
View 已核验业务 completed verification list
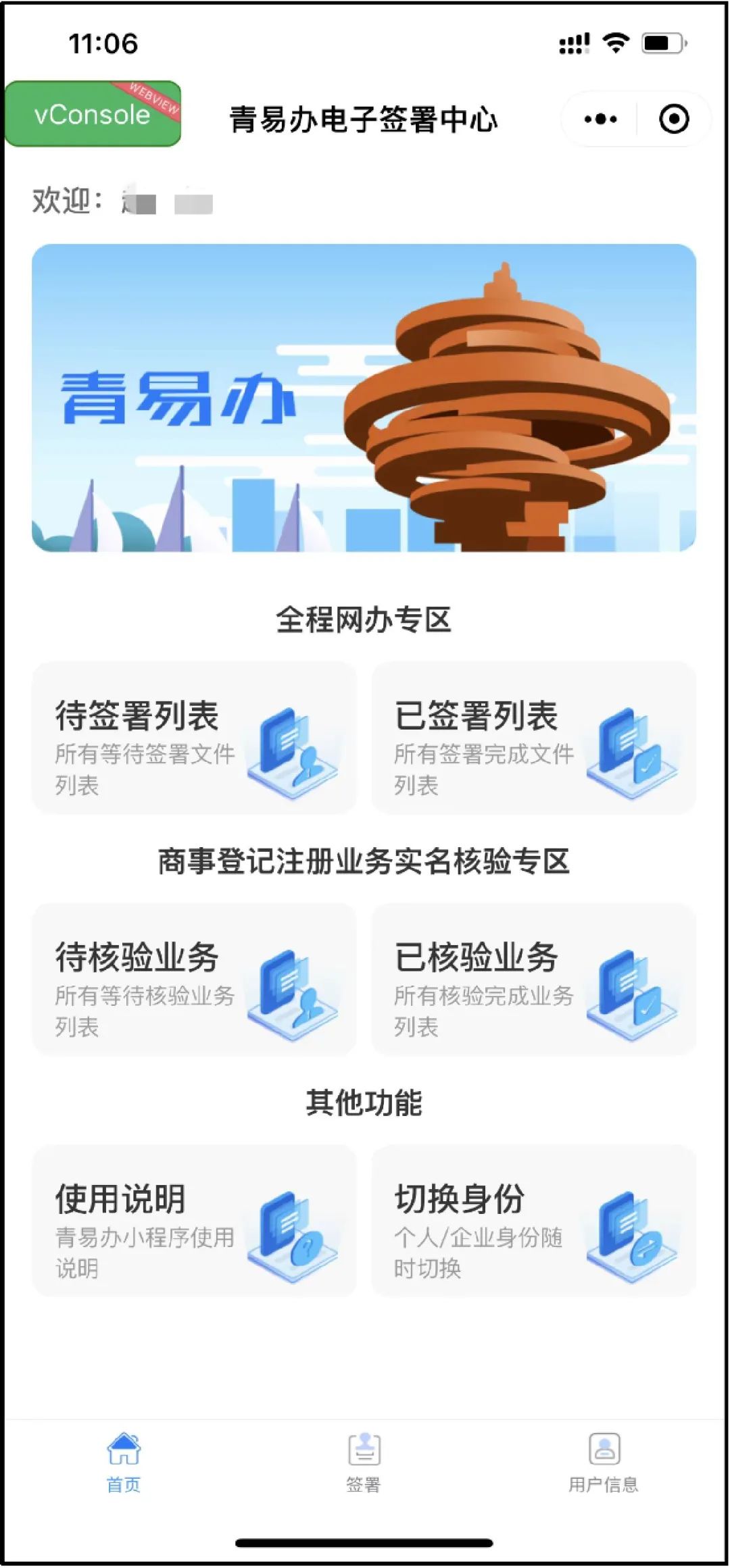click(x=534, y=979)
